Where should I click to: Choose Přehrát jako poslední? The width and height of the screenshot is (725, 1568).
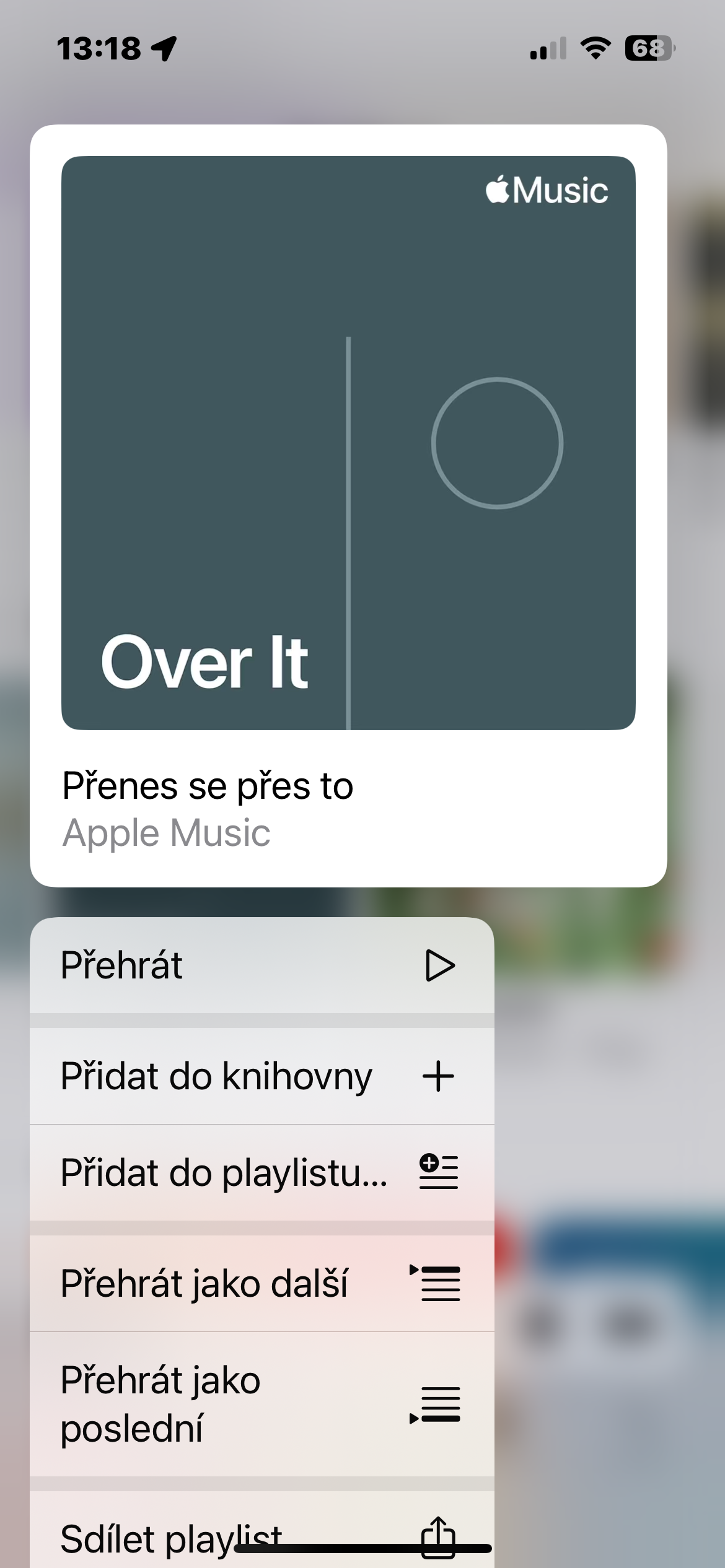(261, 1404)
